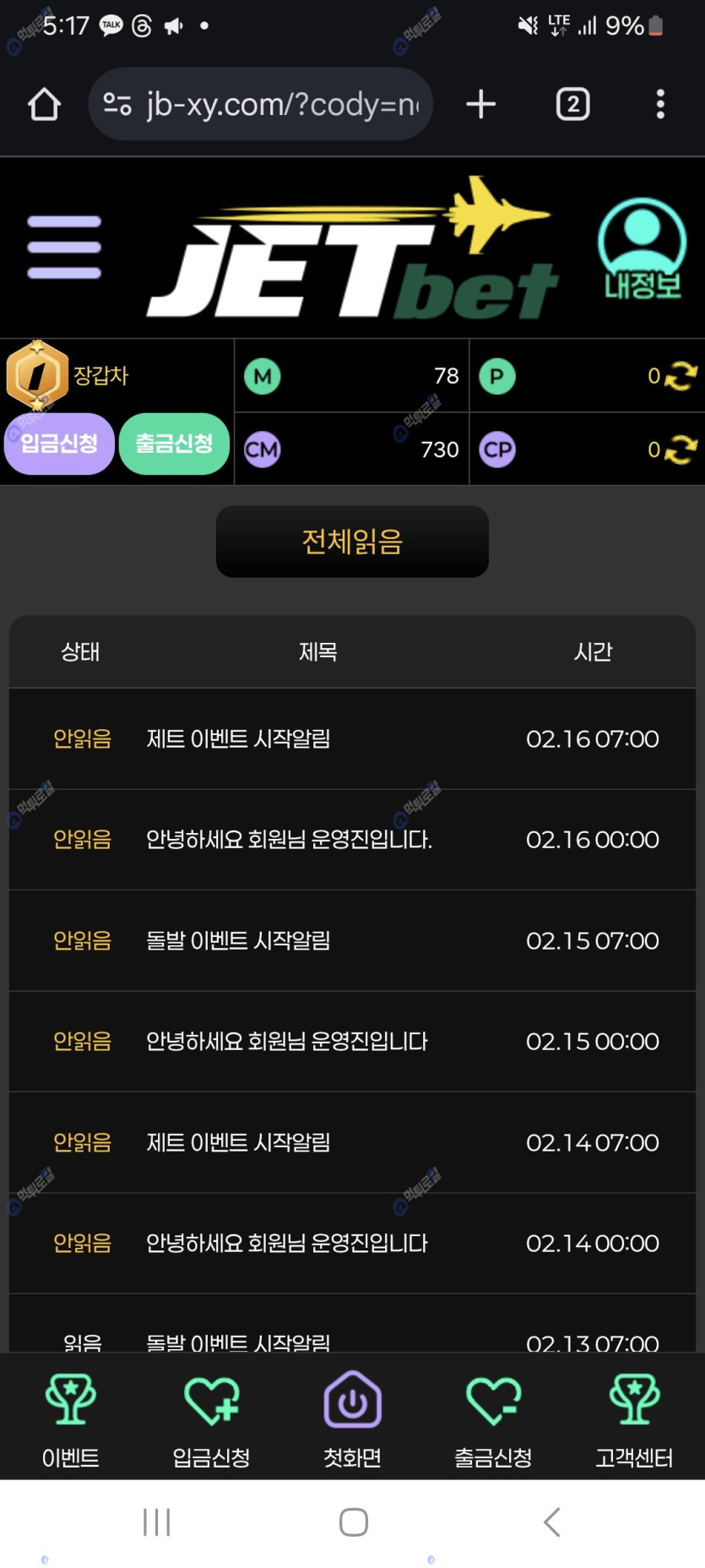
Task: Go back with the system back button
Action: coord(551,1522)
